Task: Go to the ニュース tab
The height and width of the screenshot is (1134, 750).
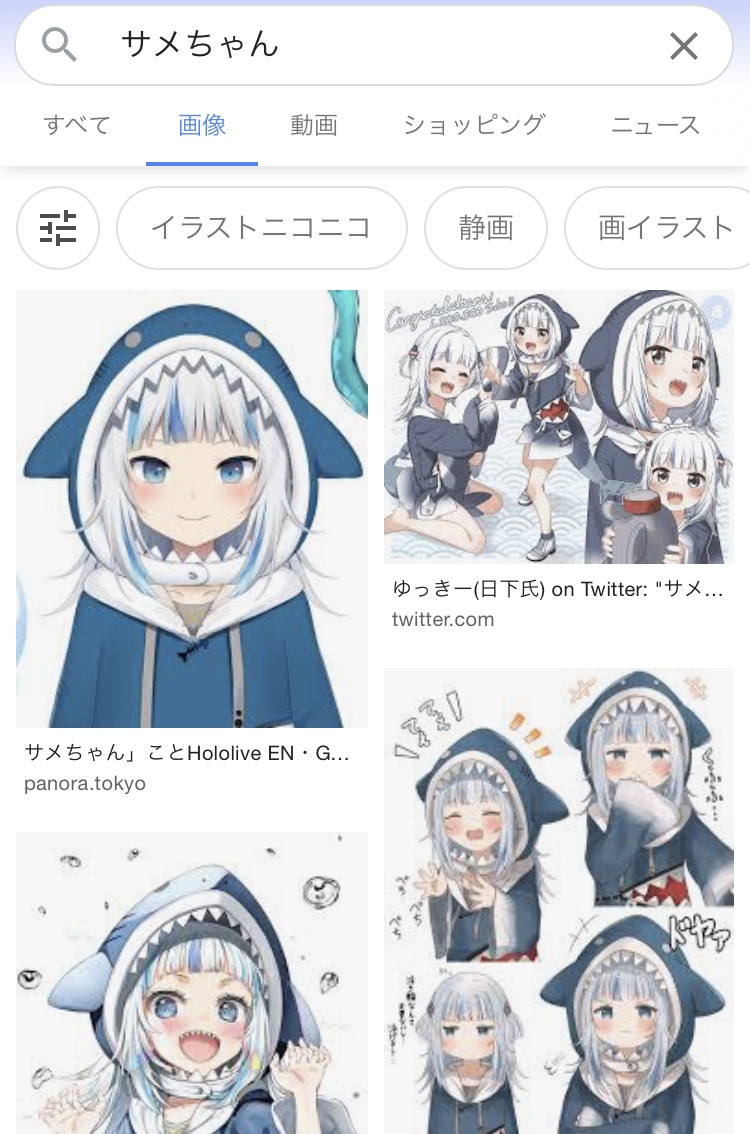Action: coord(655,125)
